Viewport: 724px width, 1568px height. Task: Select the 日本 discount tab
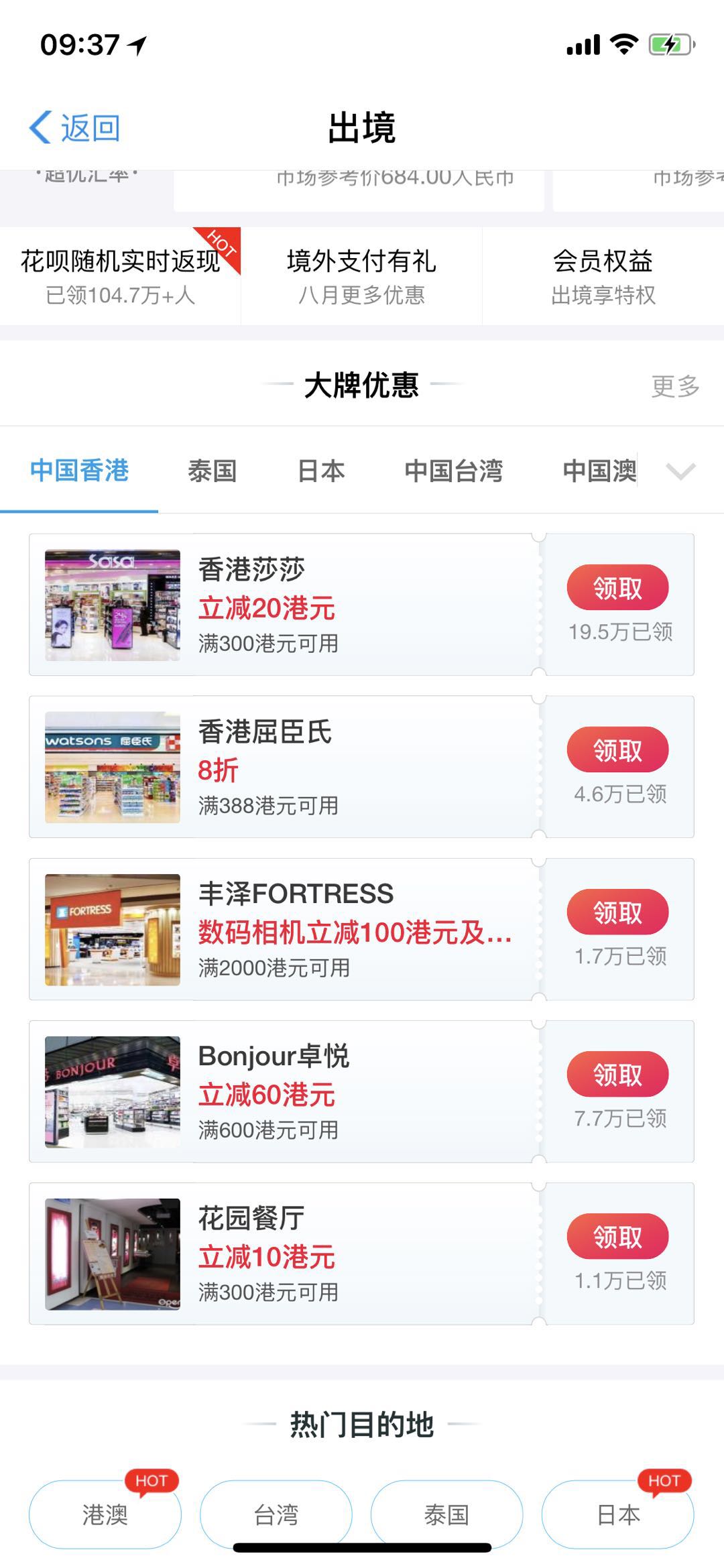click(322, 471)
